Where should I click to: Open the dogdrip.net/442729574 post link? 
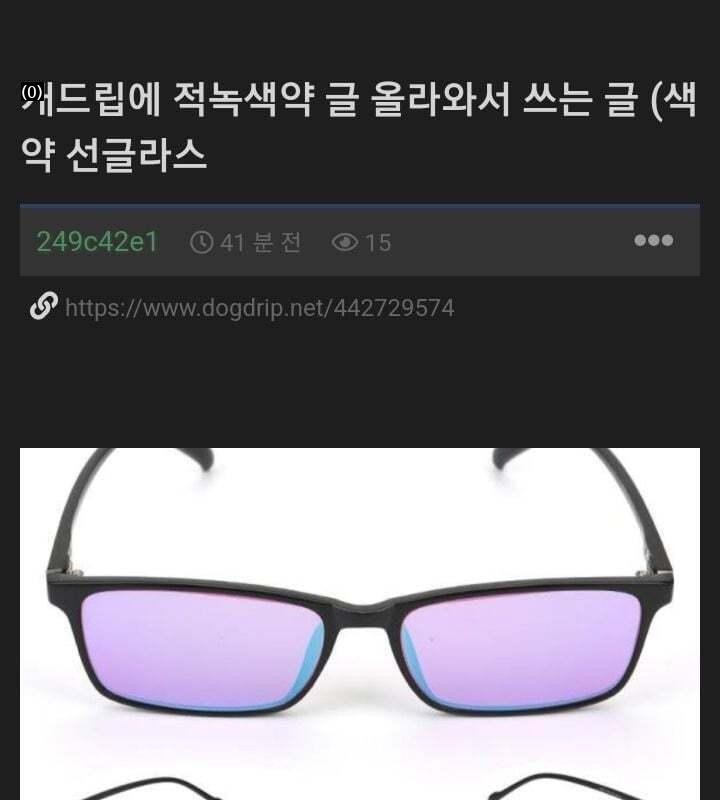[259, 308]
